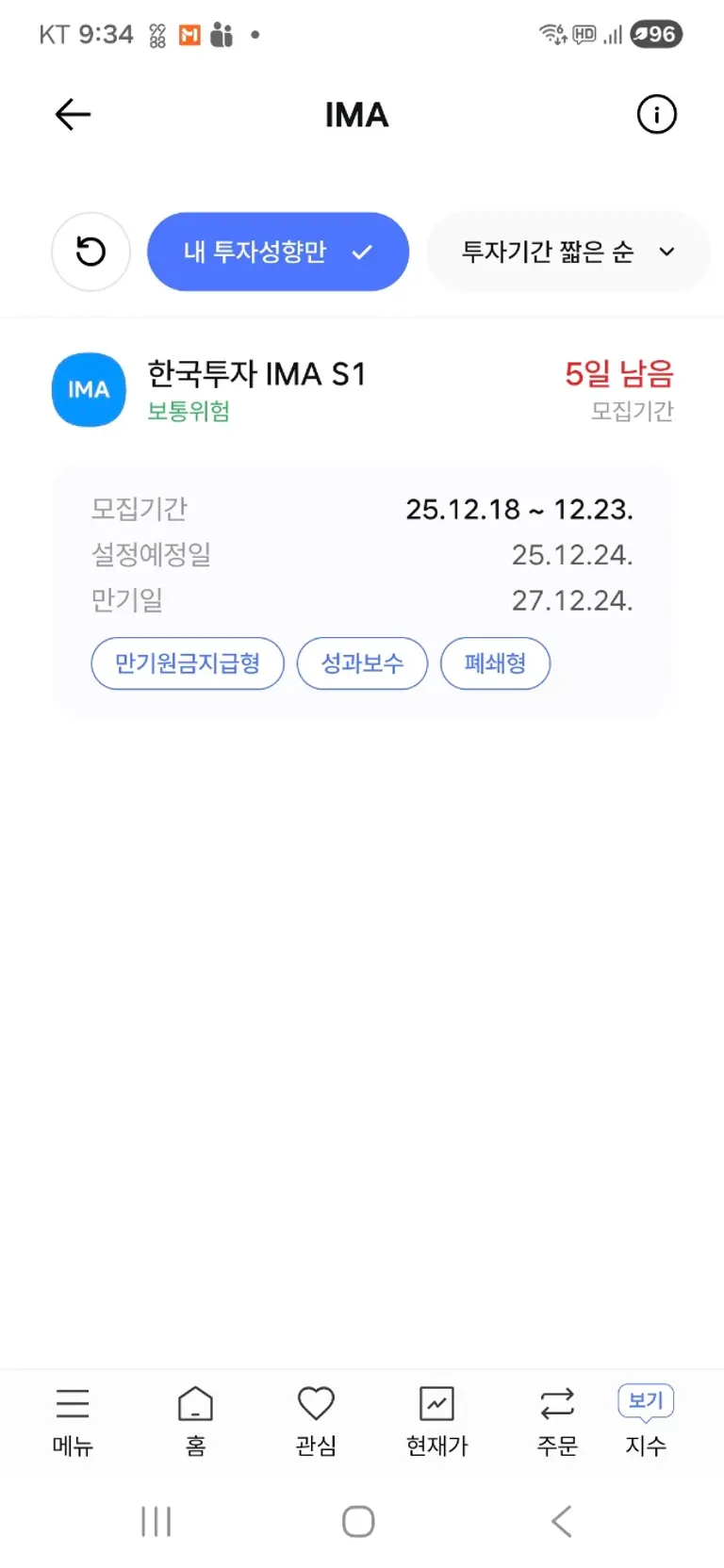Image resolution: width=724 pixels, height=1568 pixels.
Task: Tap the Android back navigation arrow
Action: pyautogui.click(x=561, y=1520)
